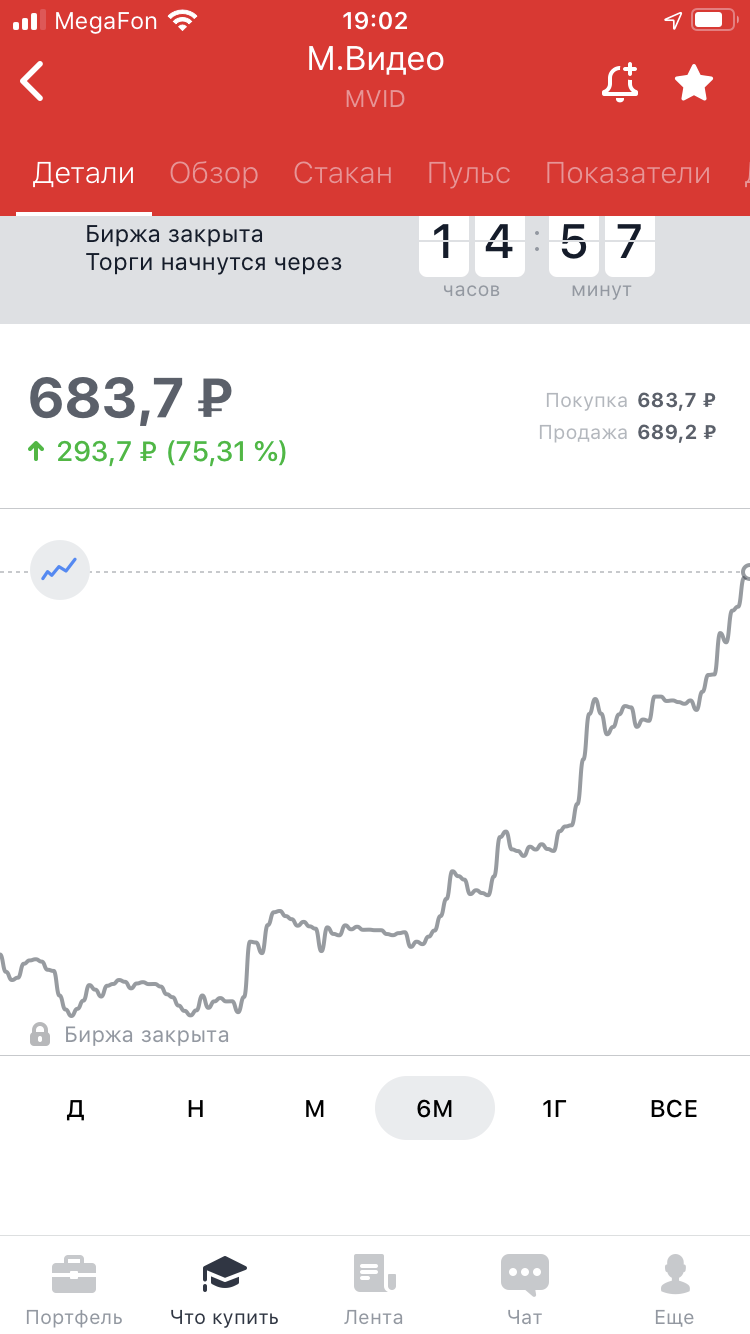
Task: Switch chart to the Н period
Action: pos(195,1108)
